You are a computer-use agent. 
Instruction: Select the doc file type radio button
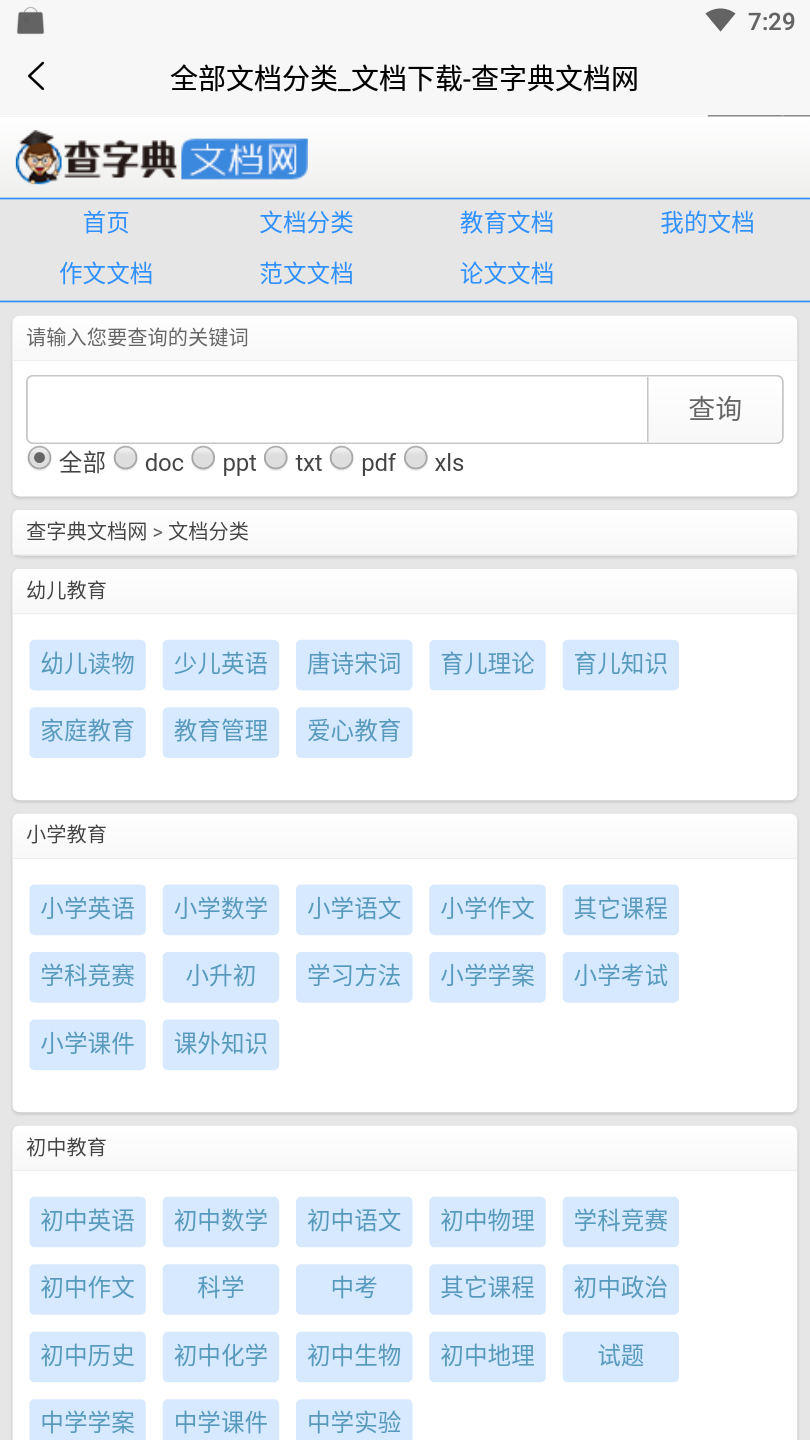[x=125, y=458]
